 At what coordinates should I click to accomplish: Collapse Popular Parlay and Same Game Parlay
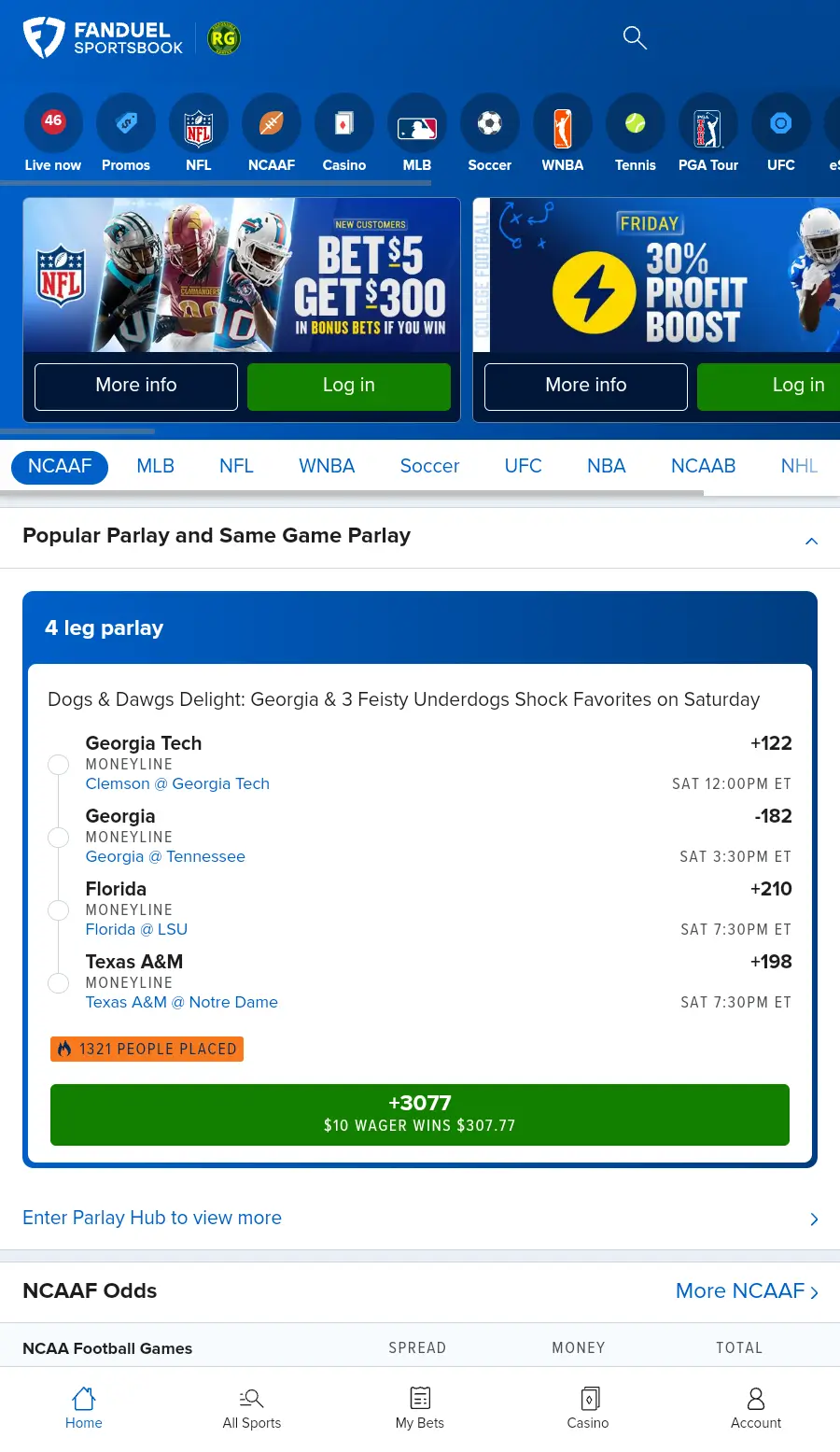point(811,541)
